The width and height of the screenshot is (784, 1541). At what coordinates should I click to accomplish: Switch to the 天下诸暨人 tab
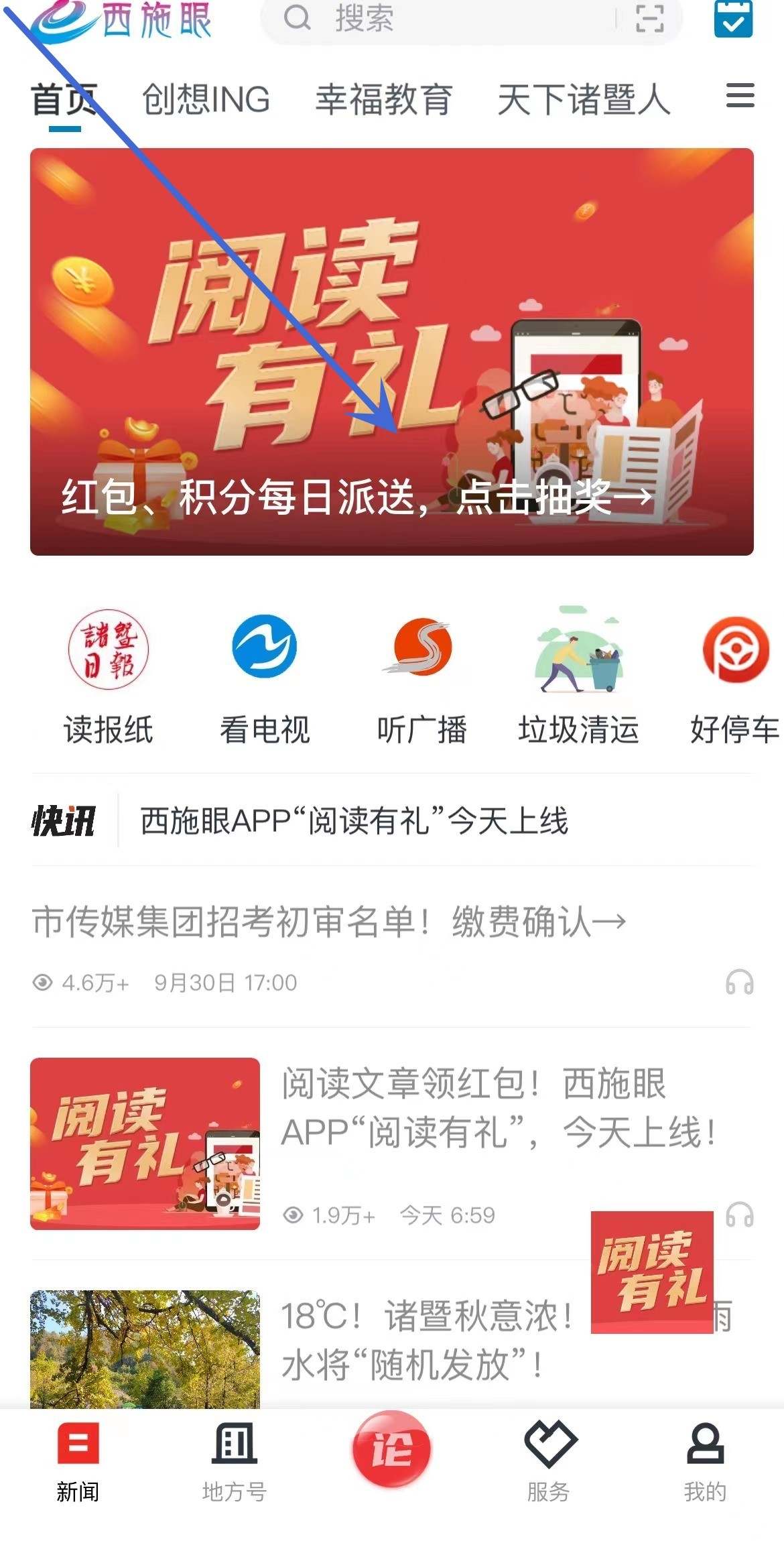(x=583, y=100)
